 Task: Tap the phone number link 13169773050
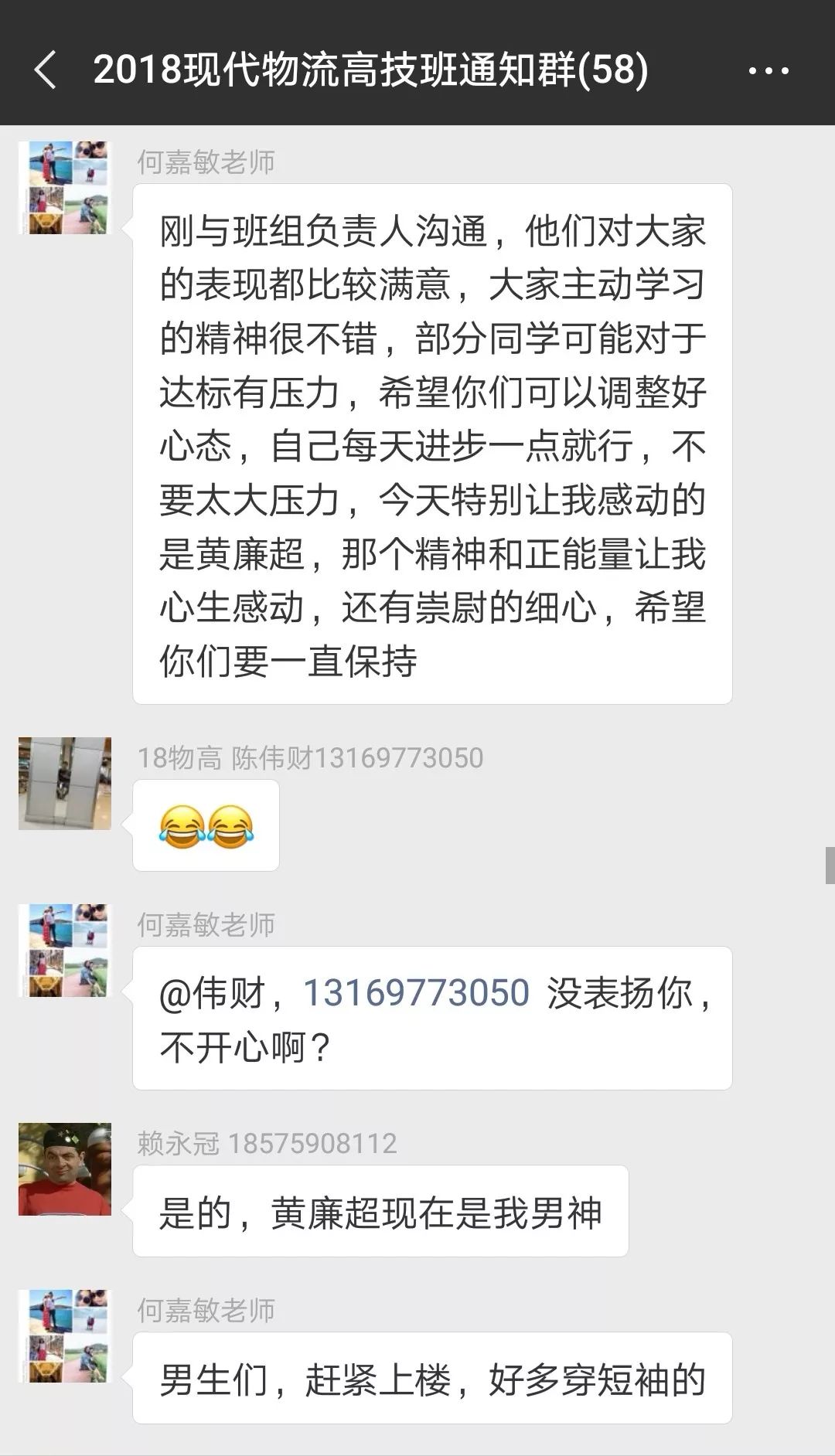pos(416,993)
